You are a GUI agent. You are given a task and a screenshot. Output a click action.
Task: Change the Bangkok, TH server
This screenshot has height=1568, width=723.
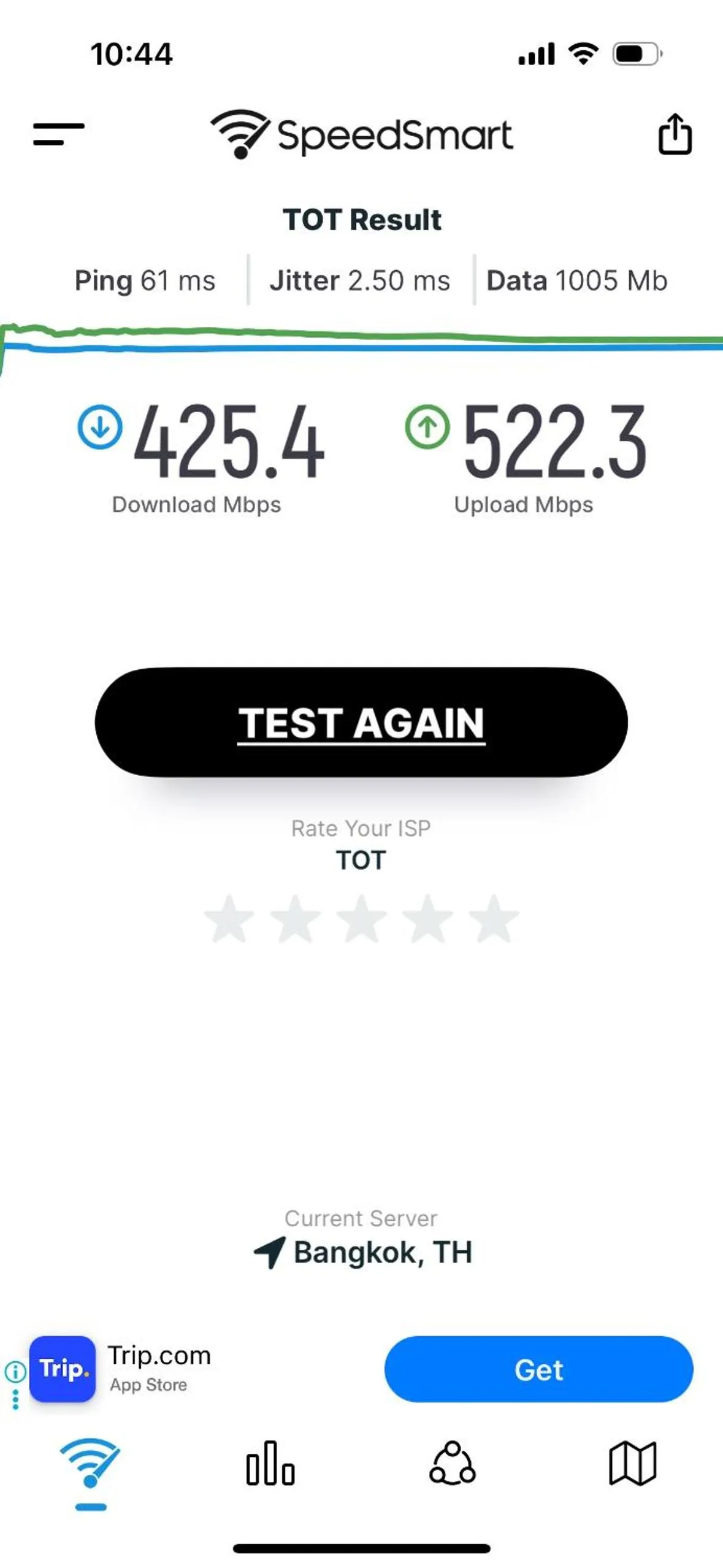point(363,1252)
